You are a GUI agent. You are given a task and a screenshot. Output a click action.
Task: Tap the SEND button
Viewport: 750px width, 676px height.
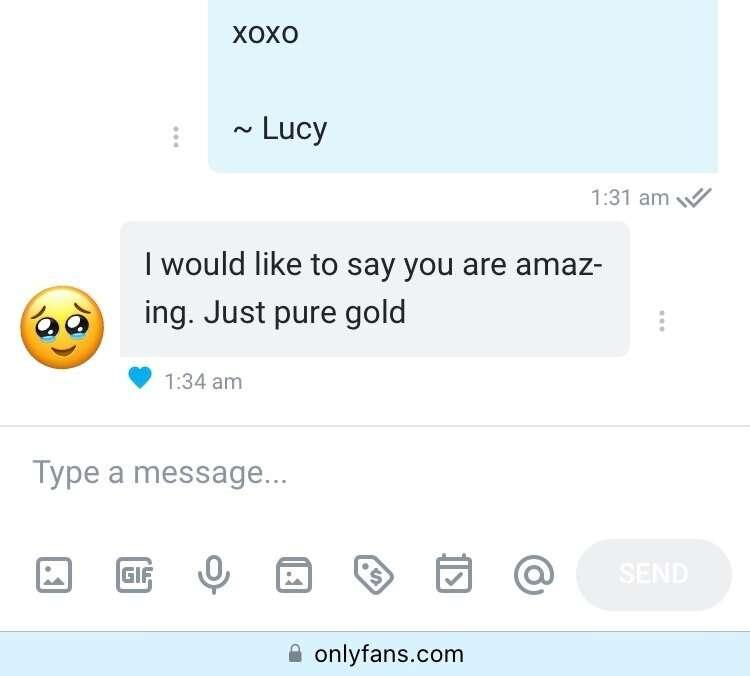coord(654,574)
